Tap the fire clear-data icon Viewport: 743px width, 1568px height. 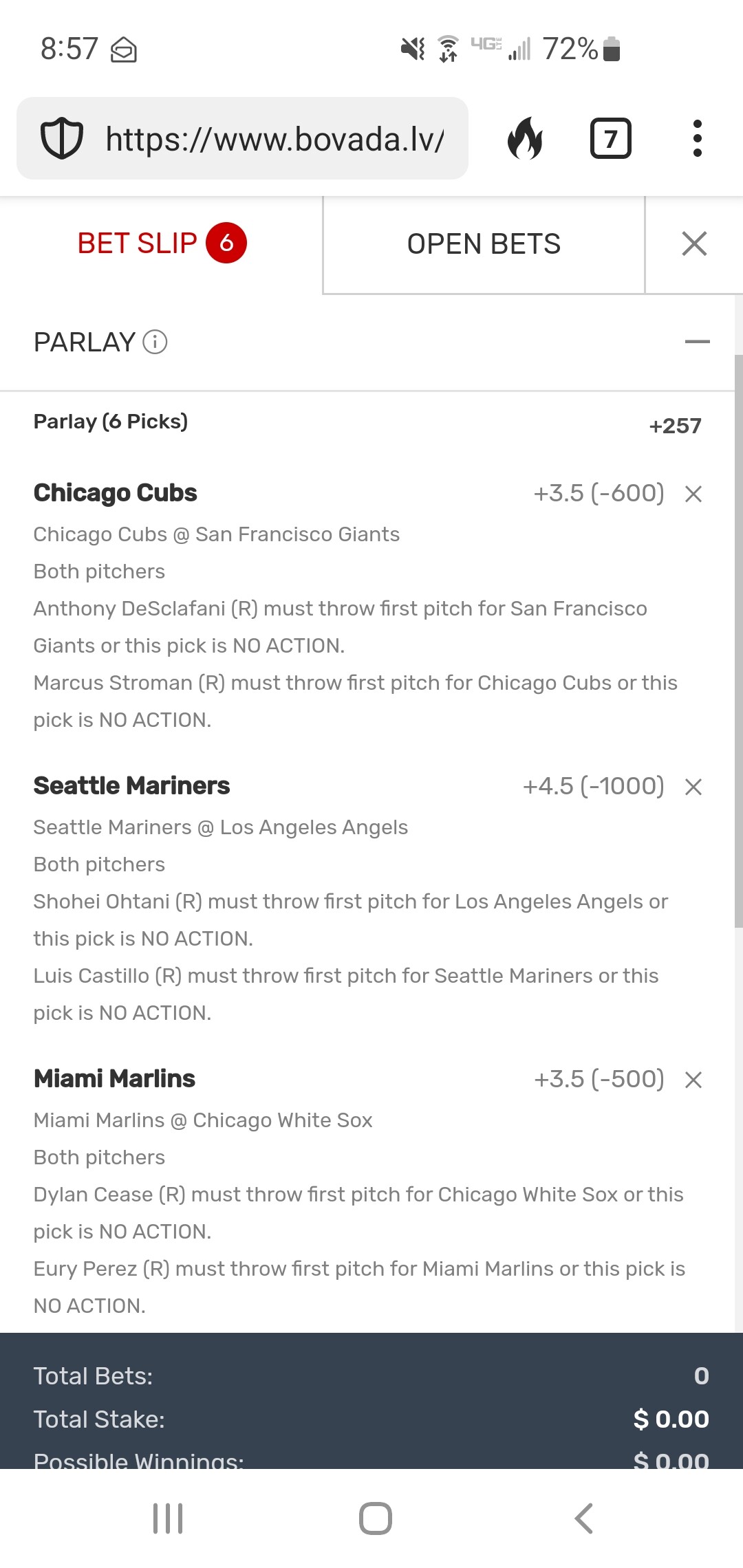525,138
